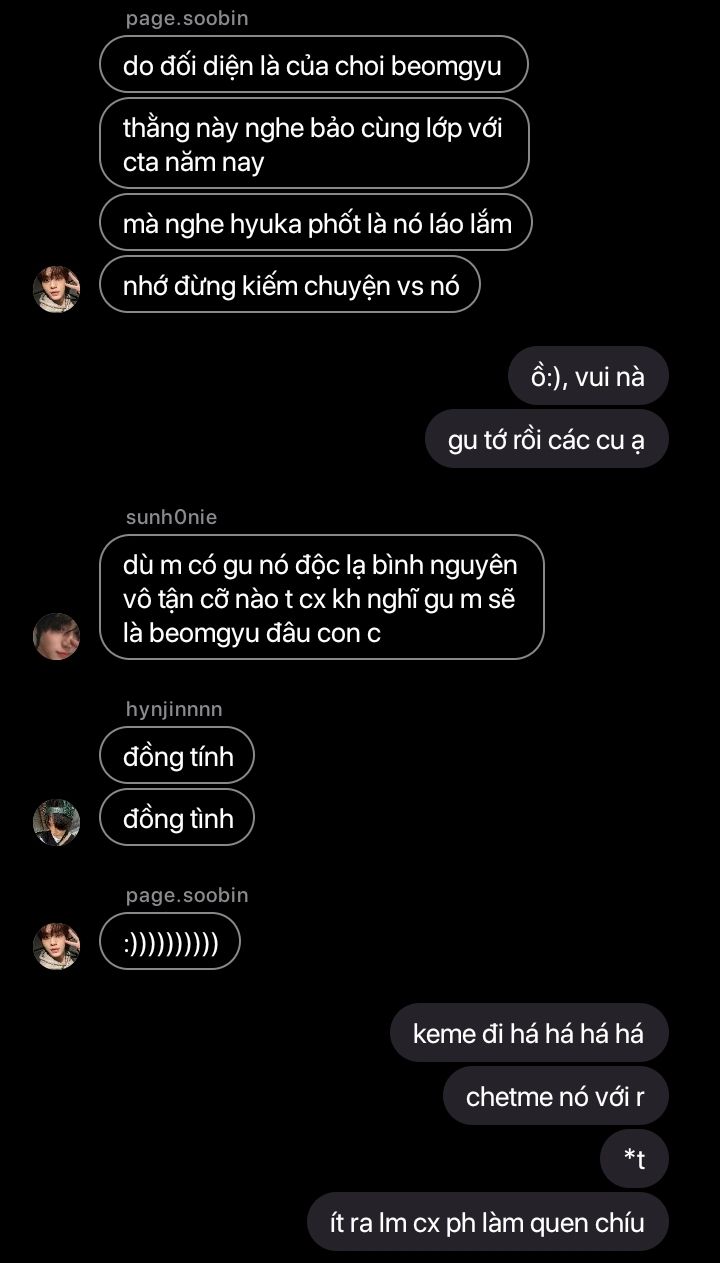The height and width of the screenshot is (1263, 720).
Task: View sunh0nie's profile picture
Action: point(56,636)
